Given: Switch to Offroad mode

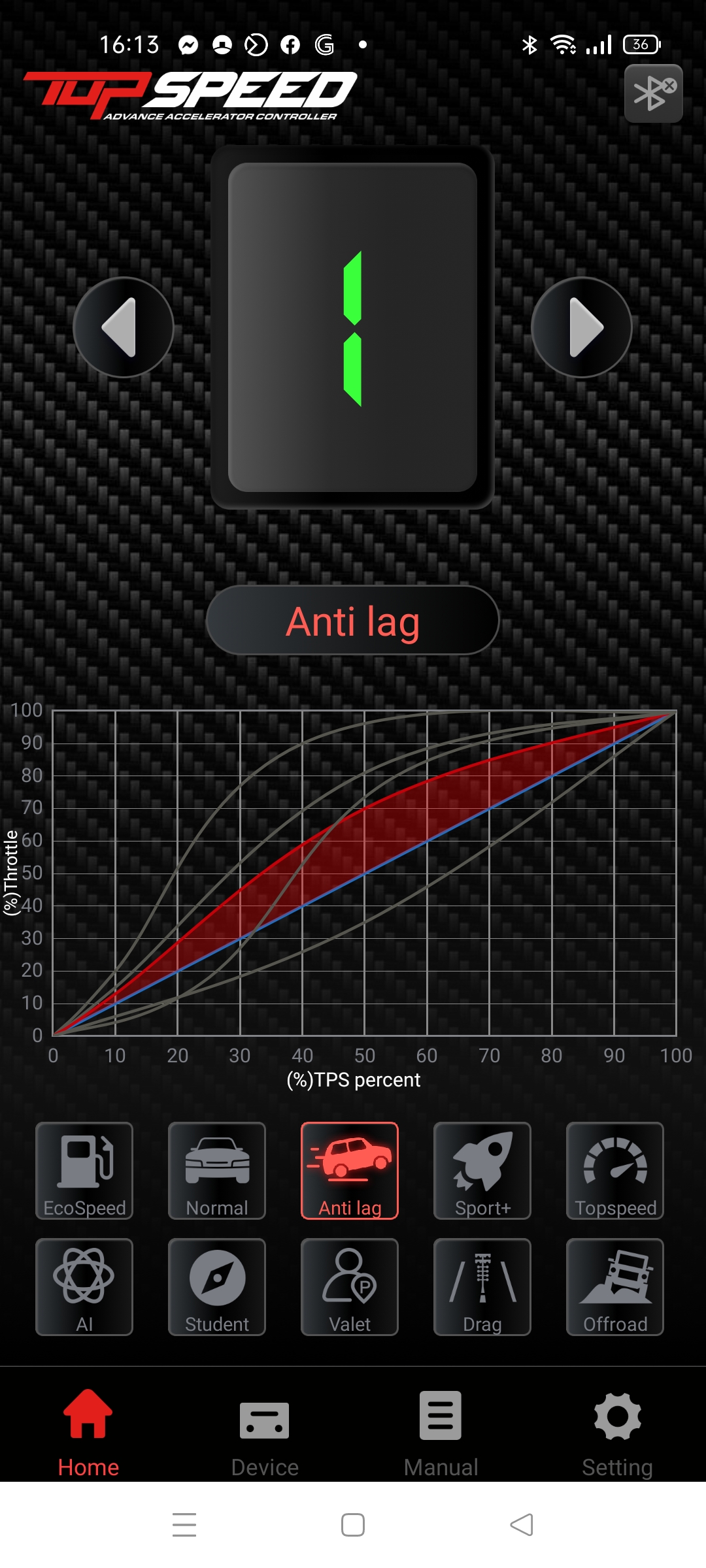Looking at the screenshot, I should tap(615, 1286).
